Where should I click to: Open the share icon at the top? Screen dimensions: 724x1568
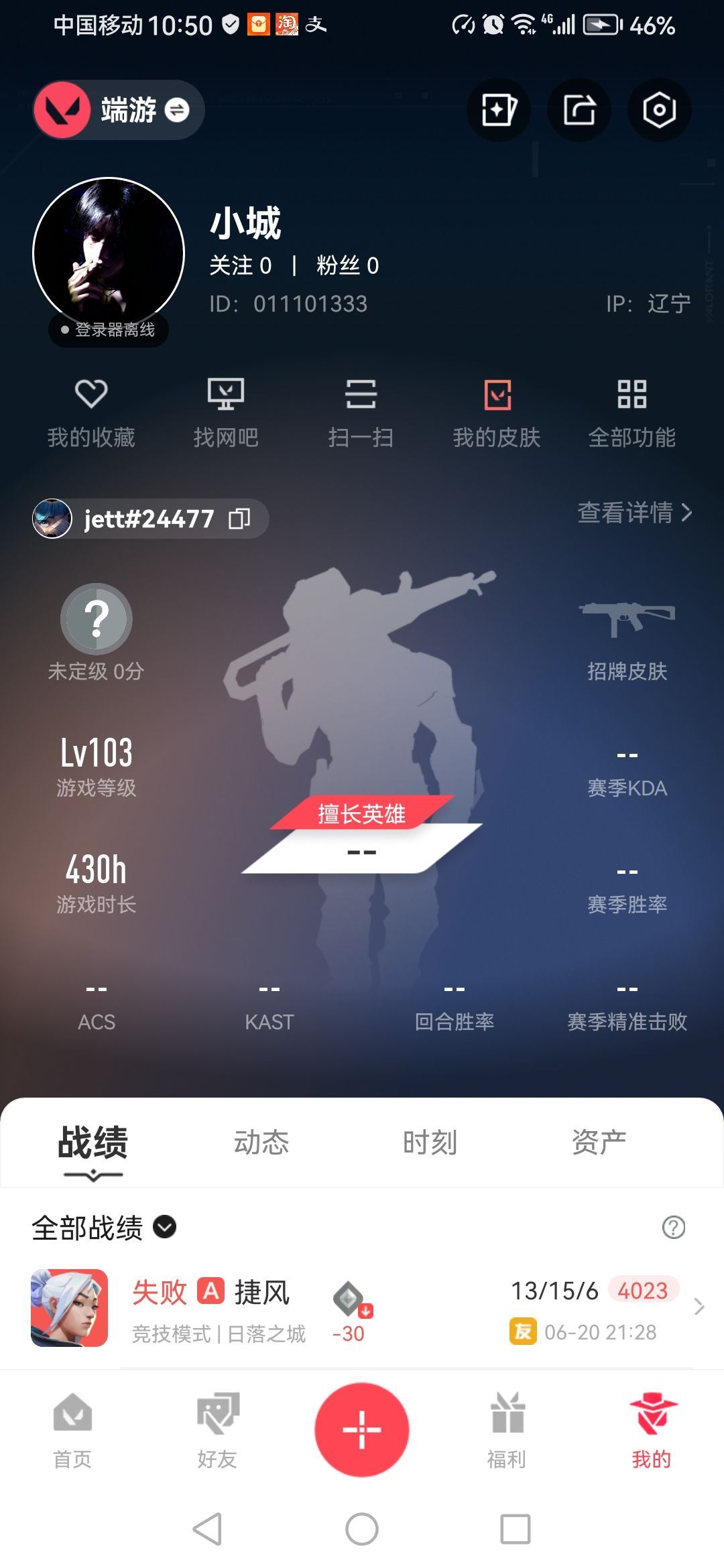coord(579,110)
